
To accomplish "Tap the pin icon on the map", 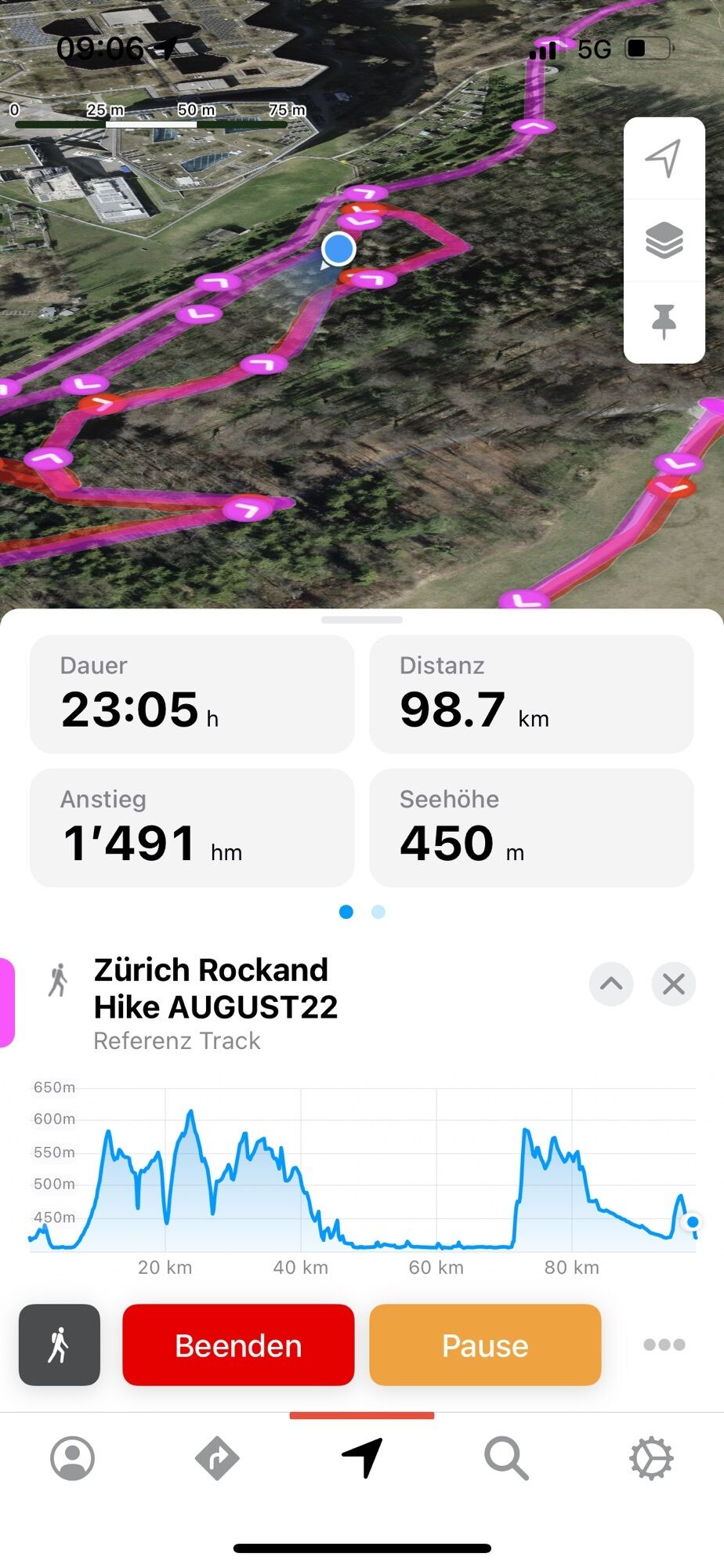I will (664, 321).
